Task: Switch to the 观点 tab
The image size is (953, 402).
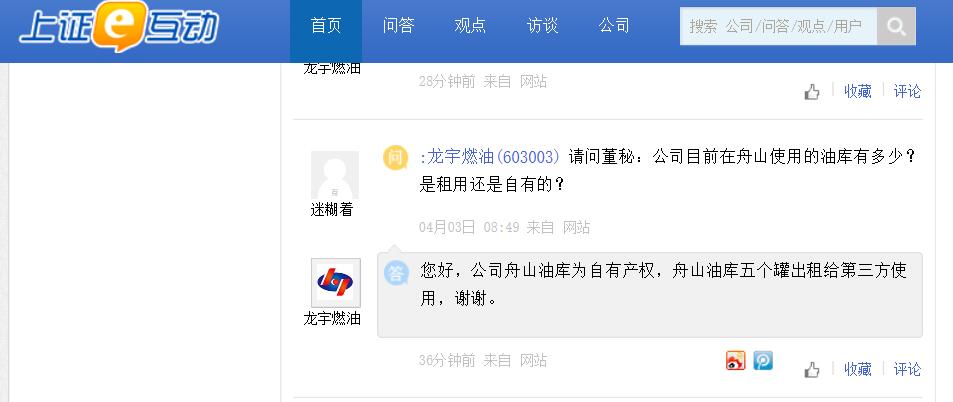Action: pyautogui.click(x=470, y=27)
